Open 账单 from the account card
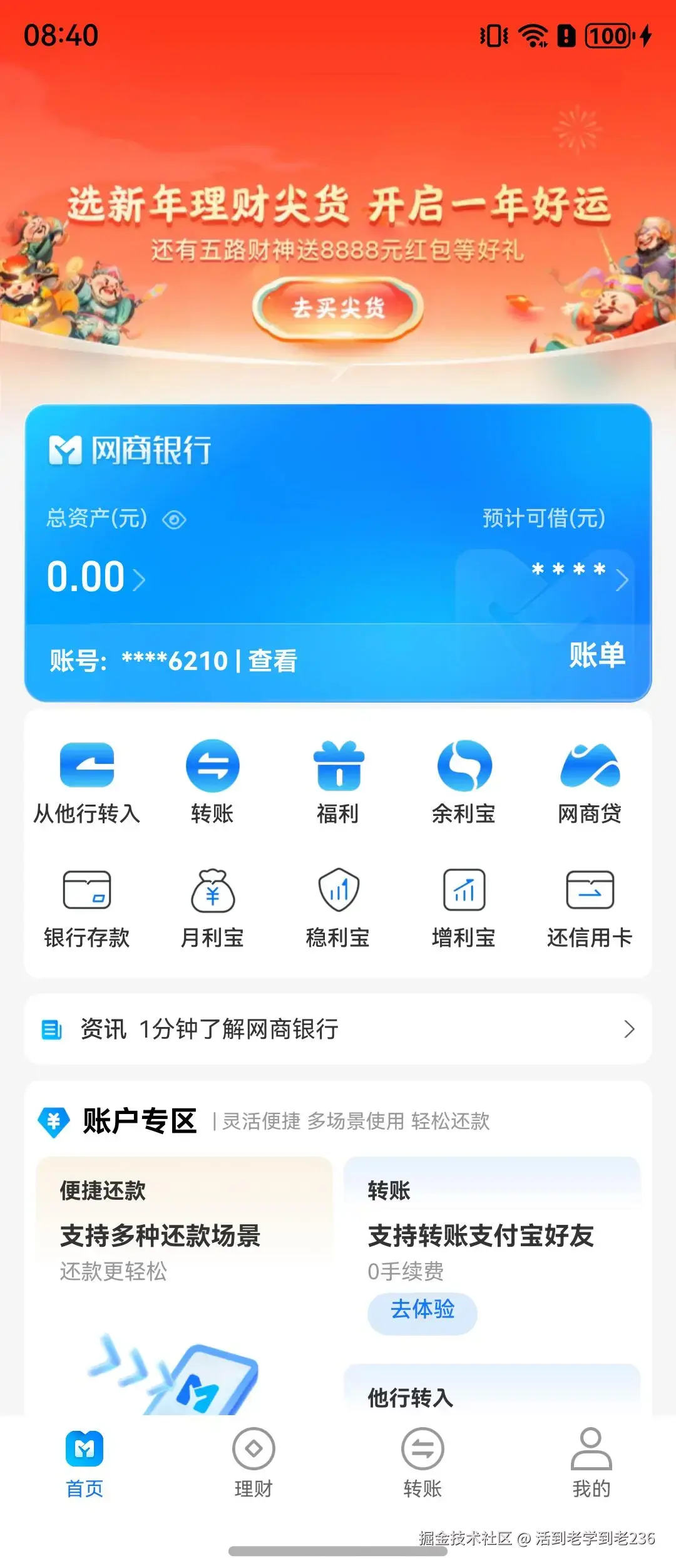 (x=597, y=656)
